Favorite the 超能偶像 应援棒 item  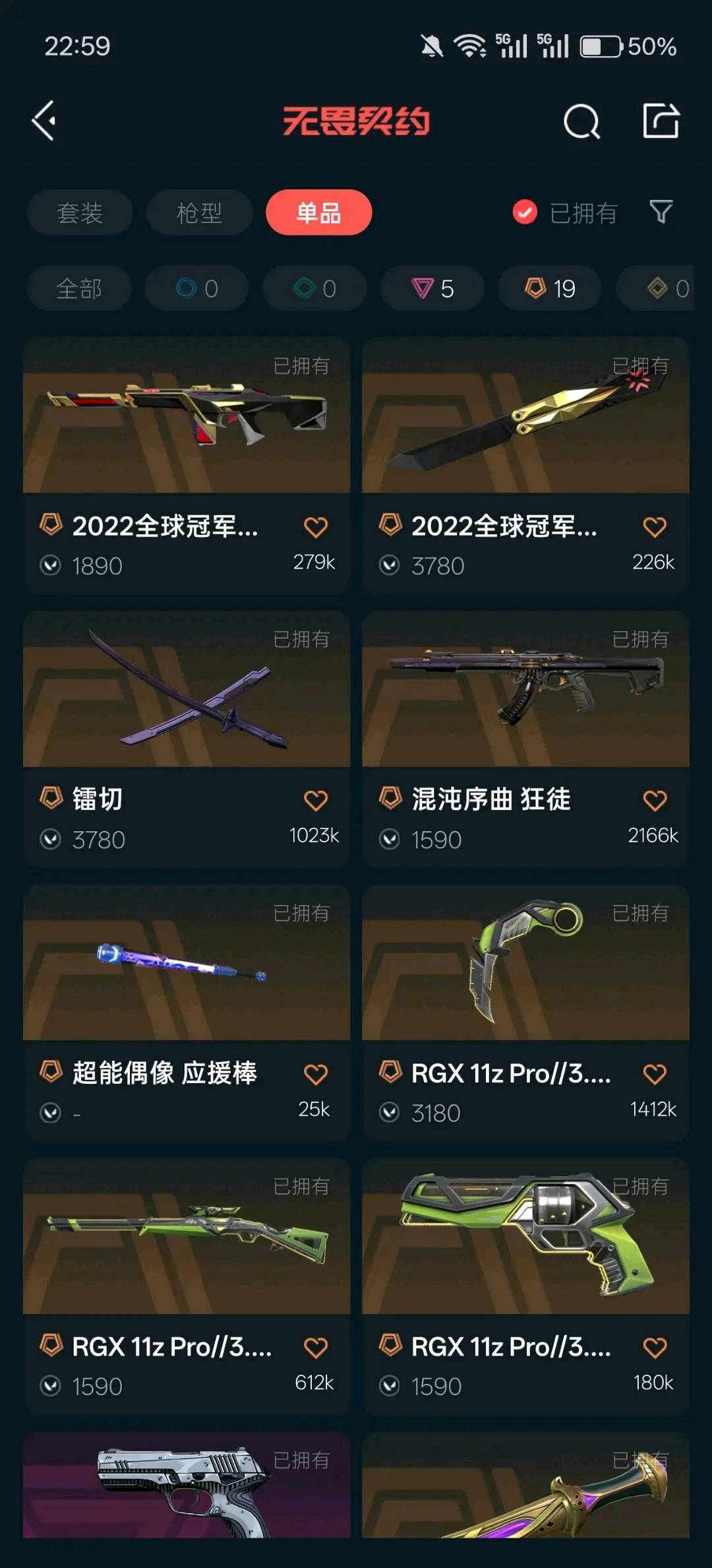(x=316, y=1074)
